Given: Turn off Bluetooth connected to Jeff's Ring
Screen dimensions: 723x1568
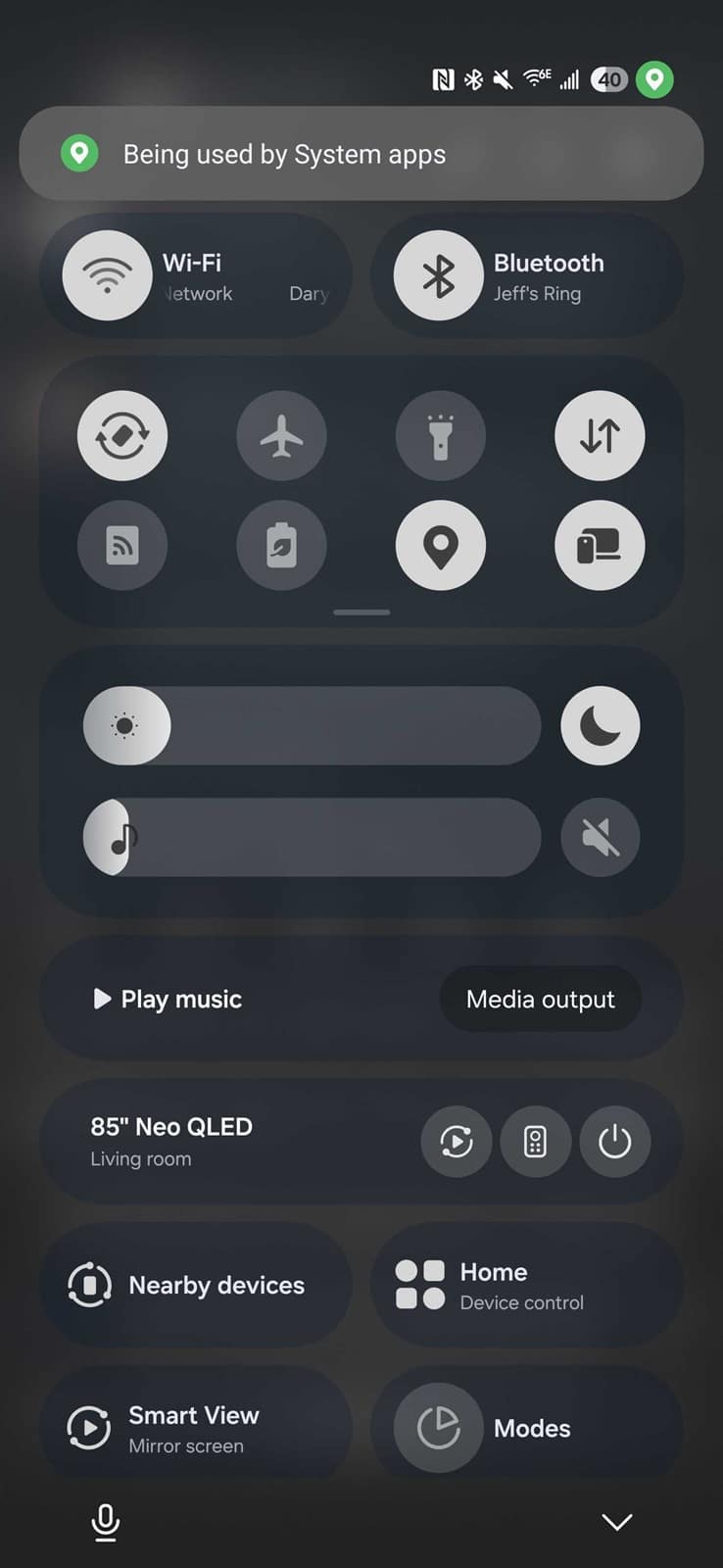Looking at the screenshot, I should click(x=439, y=275).
